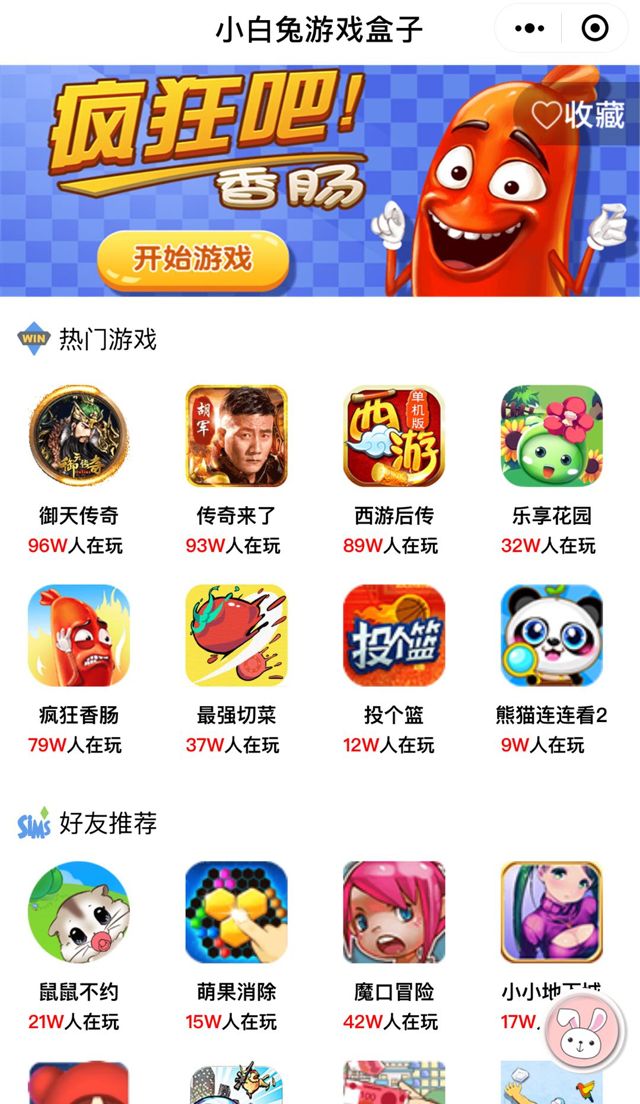Viewport: 640px width, 1104px height.
Task: Close the mini program with the circle button
Action: pyautogui.click(x=595, y=29)
